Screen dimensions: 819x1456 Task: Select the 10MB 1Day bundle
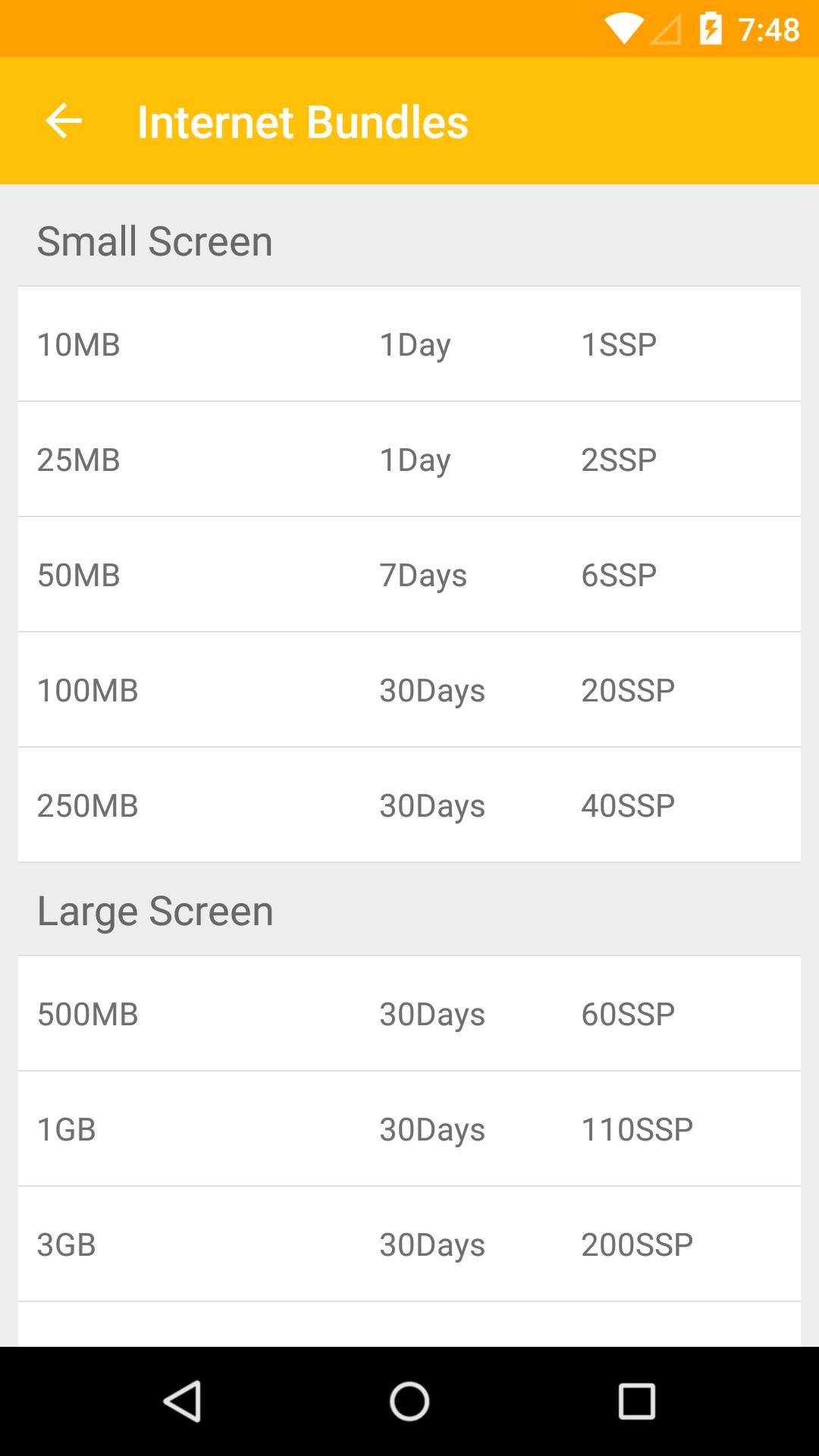coord(409,344)
